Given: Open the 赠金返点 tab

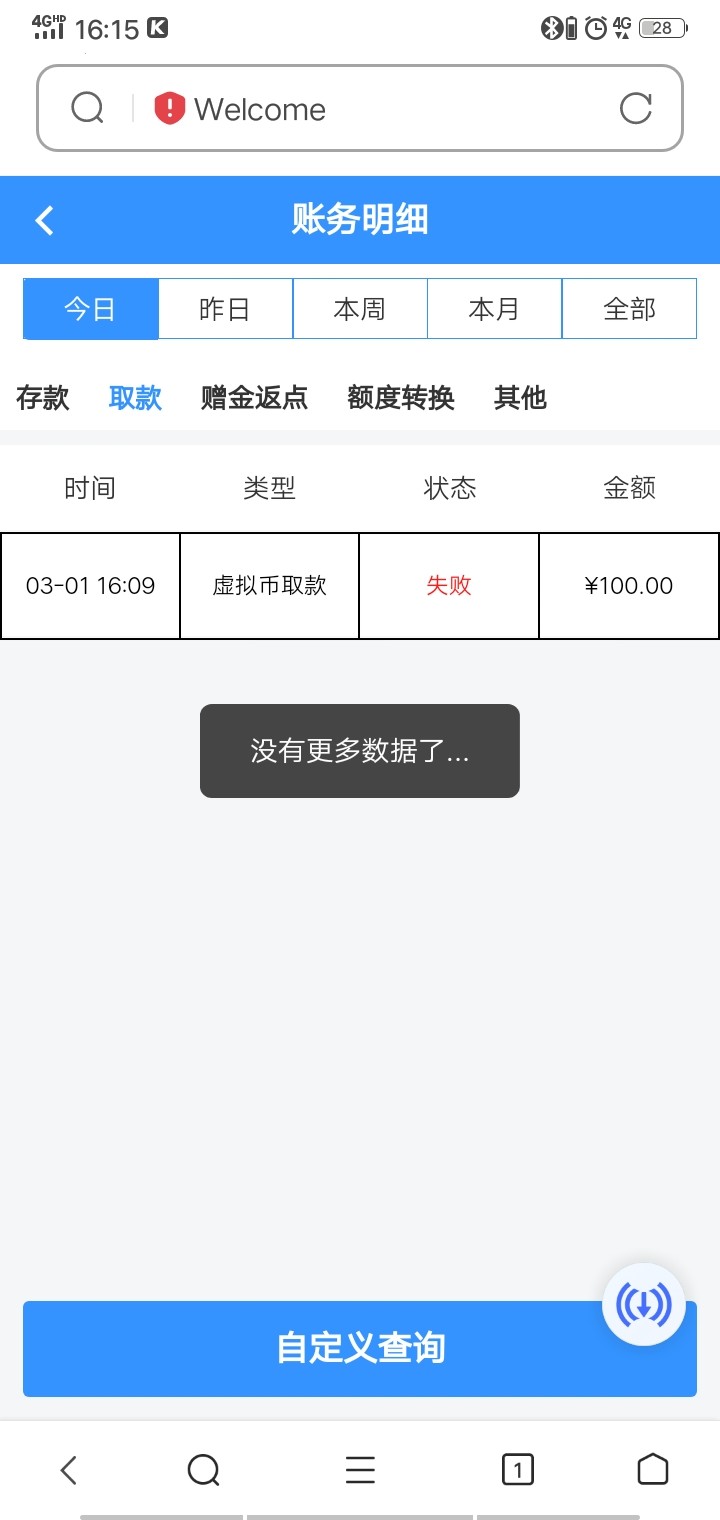Looking at the screenshot, I should click(254, 398).
